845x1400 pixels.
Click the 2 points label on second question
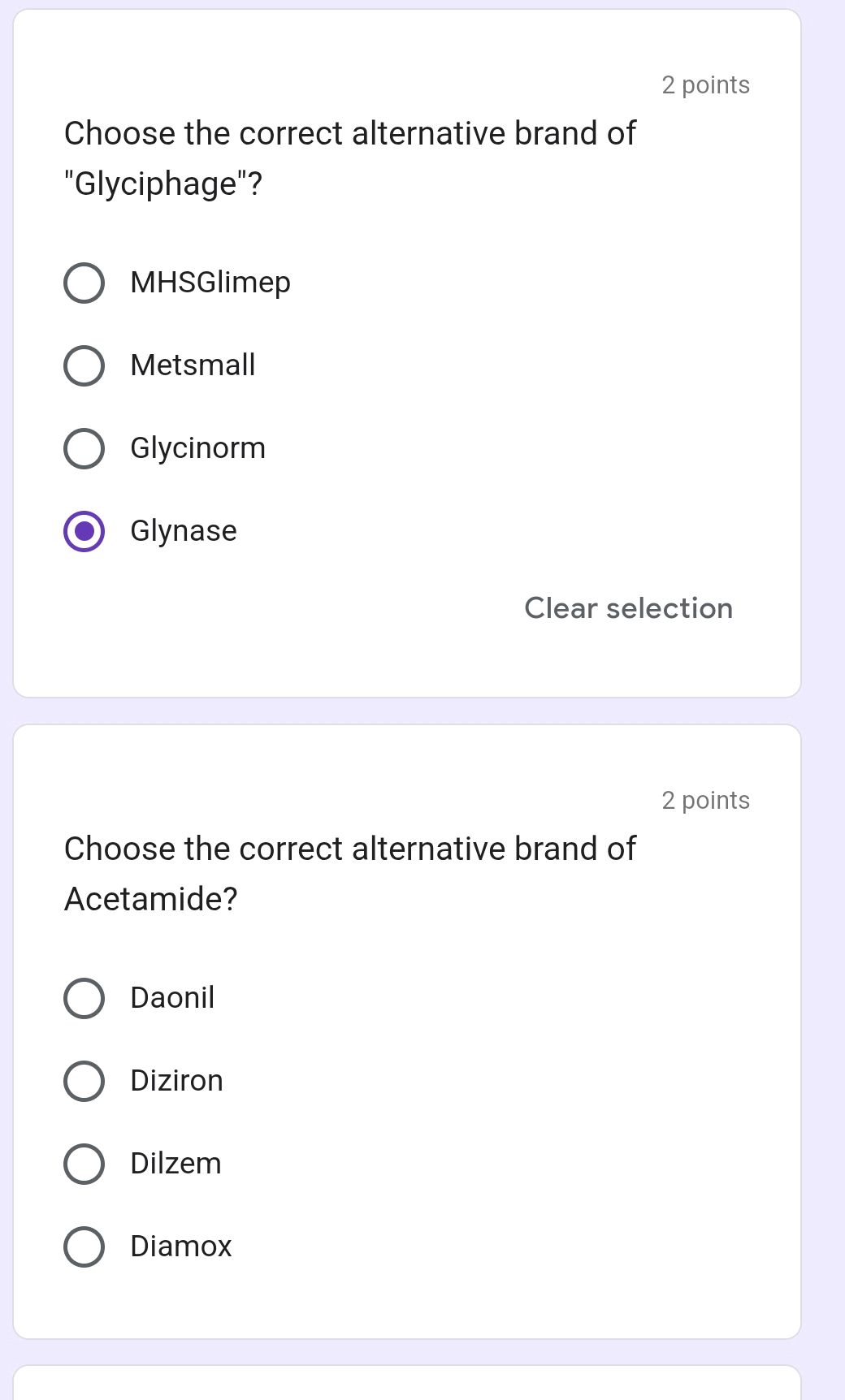click(705, 801)
